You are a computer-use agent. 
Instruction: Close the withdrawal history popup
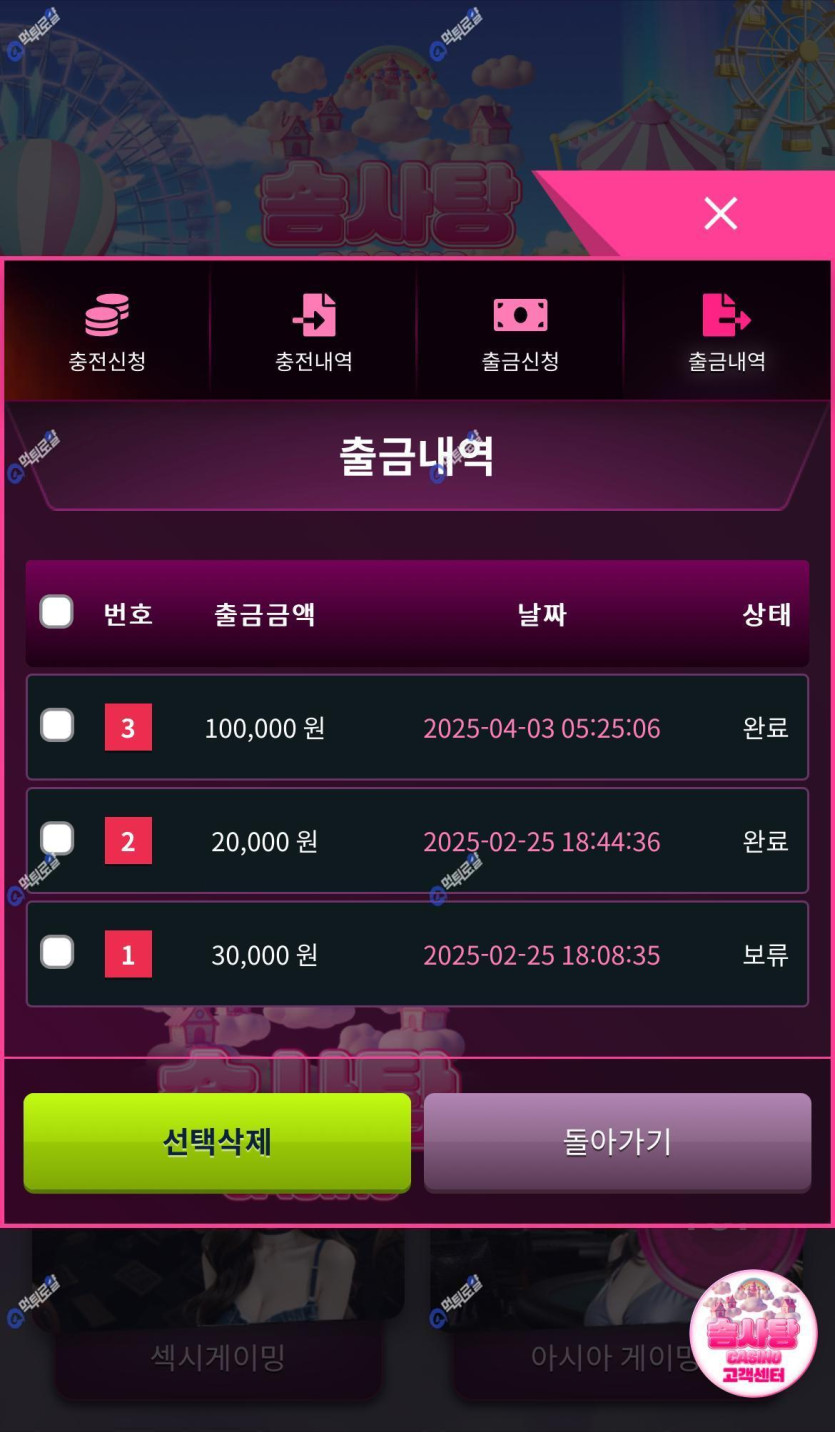click(720, 213)
